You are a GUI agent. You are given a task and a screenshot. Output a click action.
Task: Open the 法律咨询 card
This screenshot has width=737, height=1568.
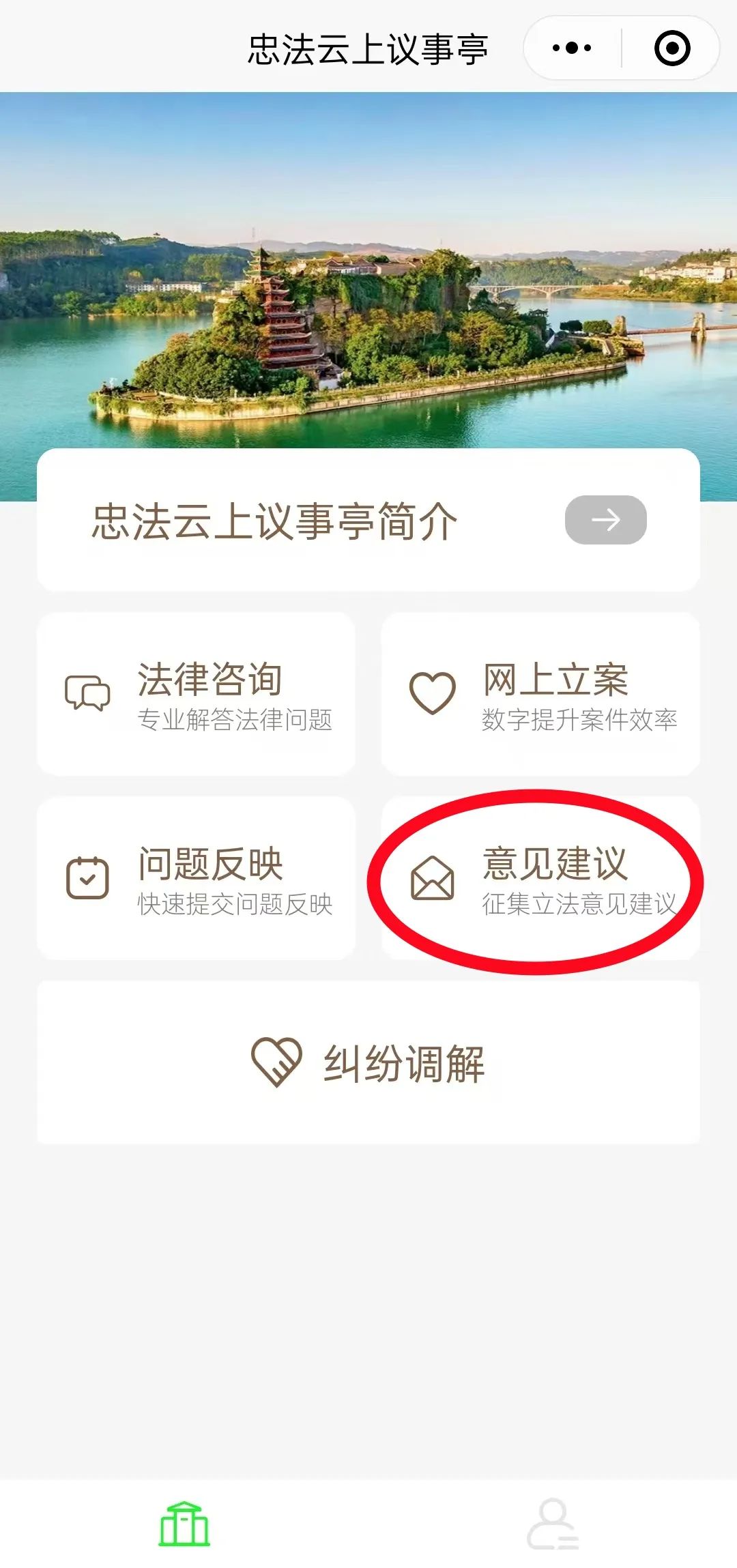197,694
